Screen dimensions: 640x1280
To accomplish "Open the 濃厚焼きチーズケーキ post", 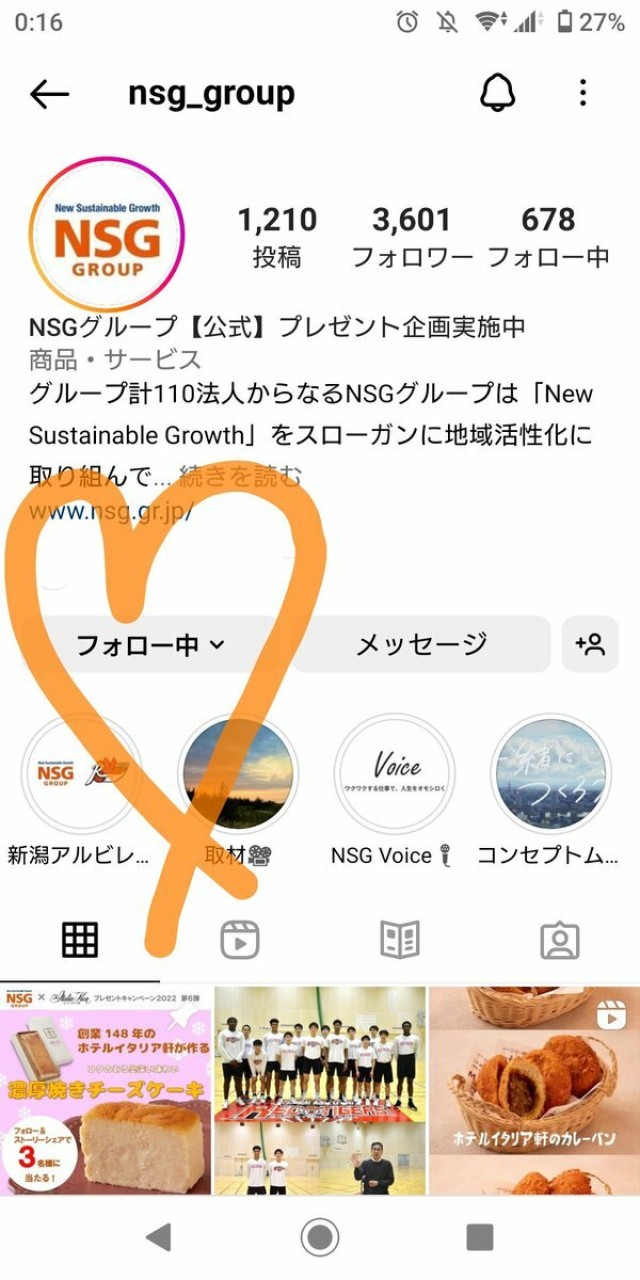I will pos(105,1090).
